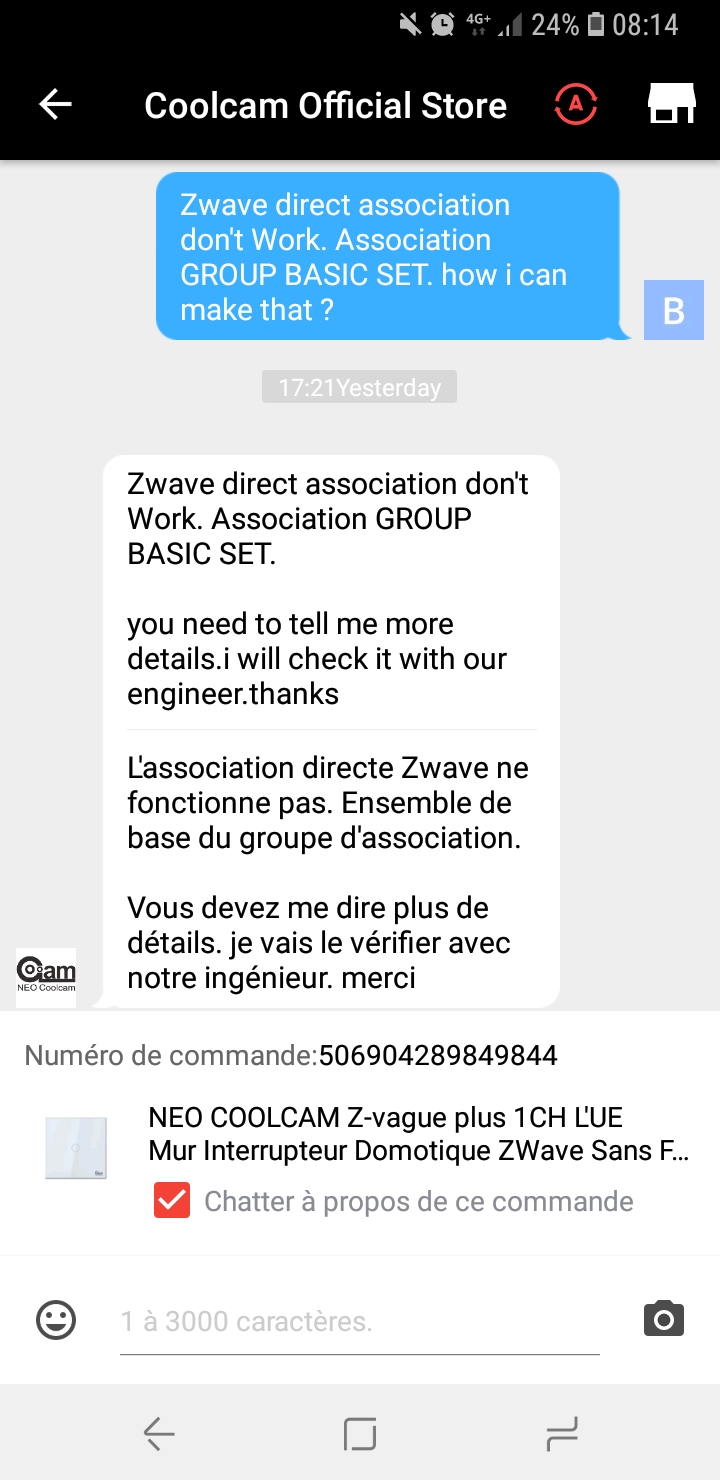Open recent apps from navigation bar
Screen dimensions: 720x1480
coord(562,1434)
